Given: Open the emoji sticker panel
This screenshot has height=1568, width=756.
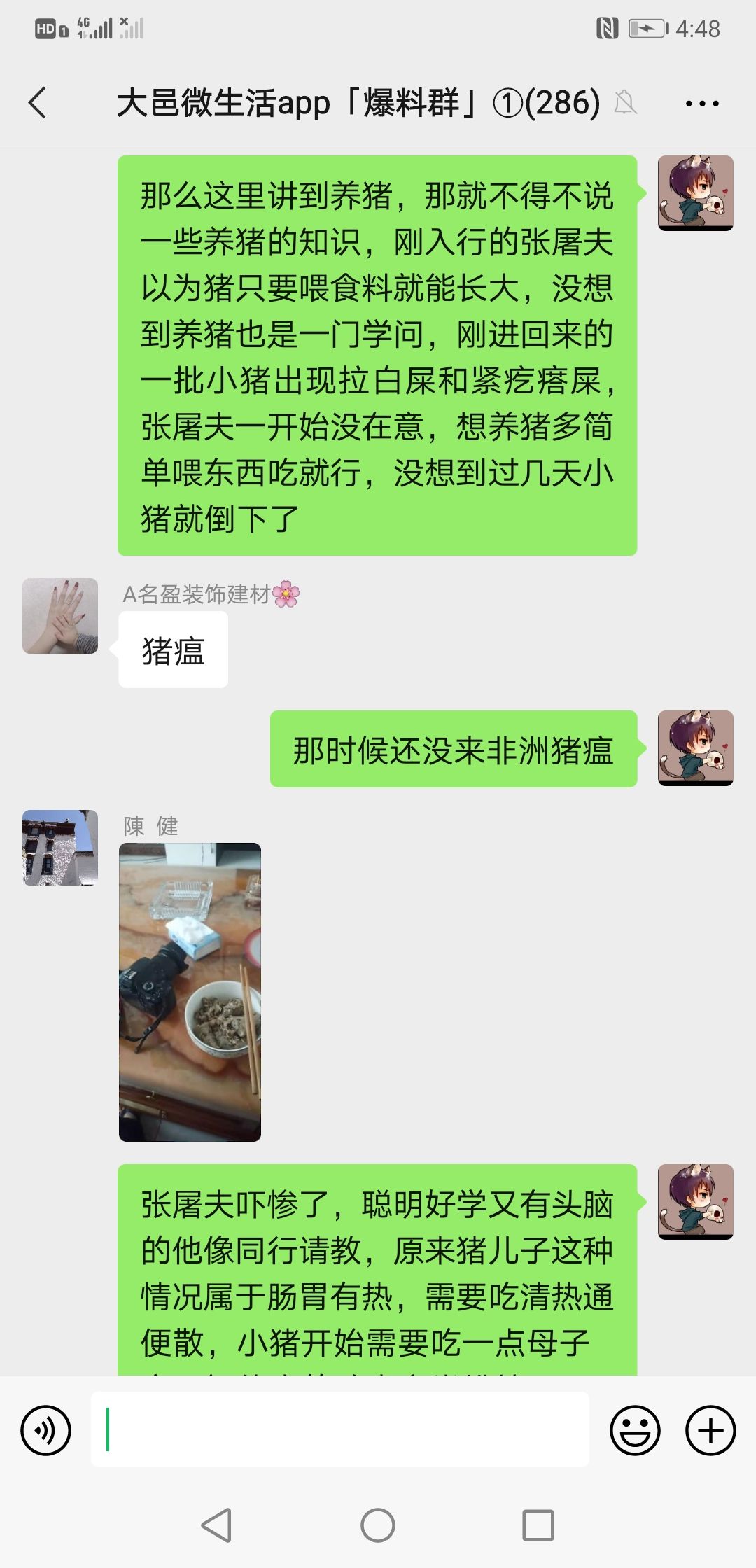Looking at the screenshot, I should 635,1430.
